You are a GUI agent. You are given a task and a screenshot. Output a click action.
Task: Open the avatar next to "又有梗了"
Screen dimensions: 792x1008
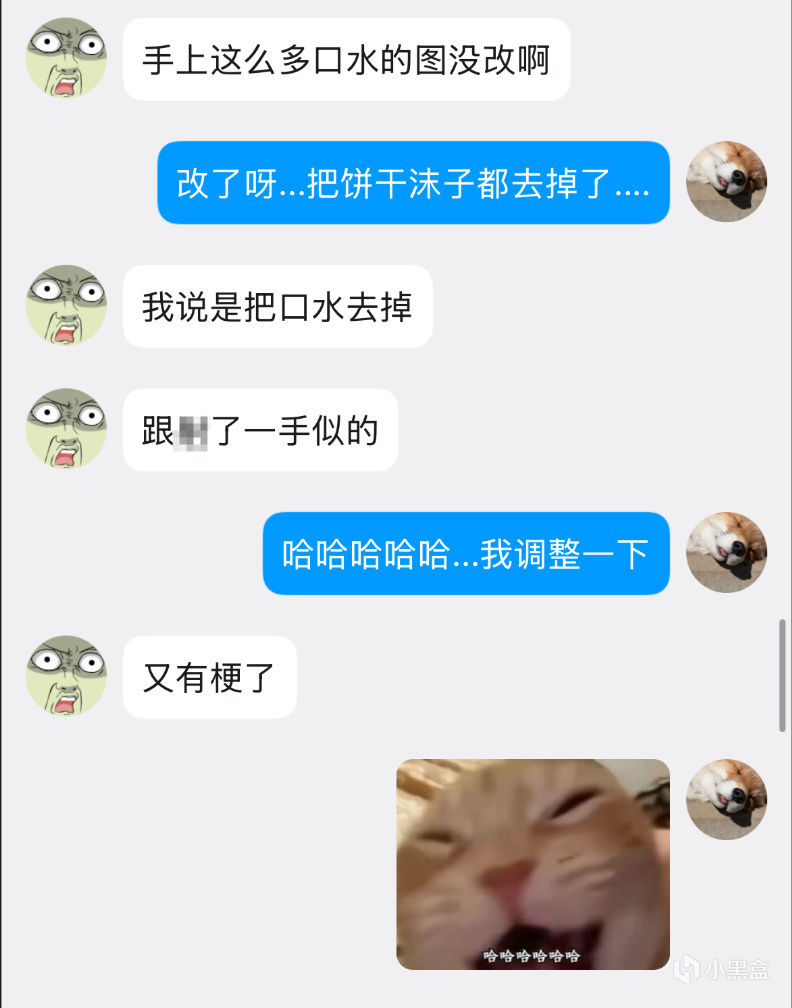(x=66, y=676)
